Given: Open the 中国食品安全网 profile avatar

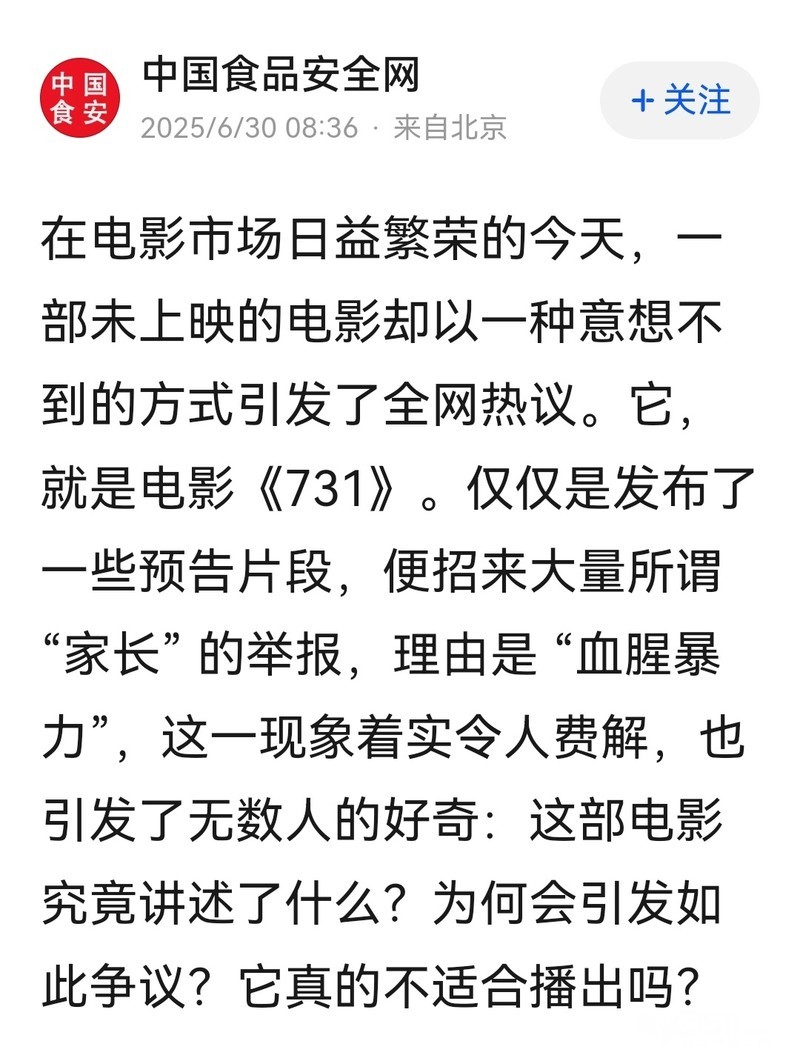Looking at the screenshot, I should coord(80,98).
